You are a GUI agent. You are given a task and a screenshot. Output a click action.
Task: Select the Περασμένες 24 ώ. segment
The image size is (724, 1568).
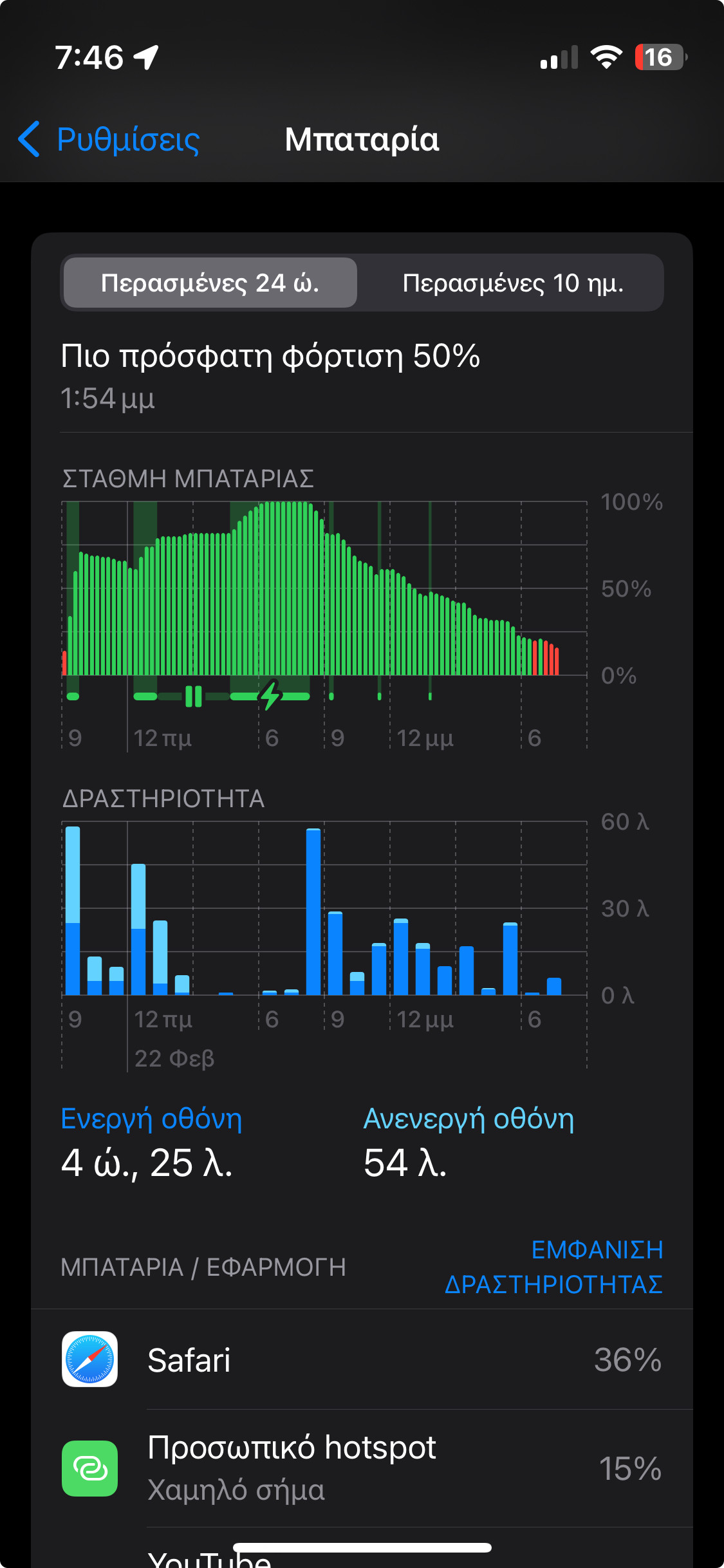click(x=210, y=283)
